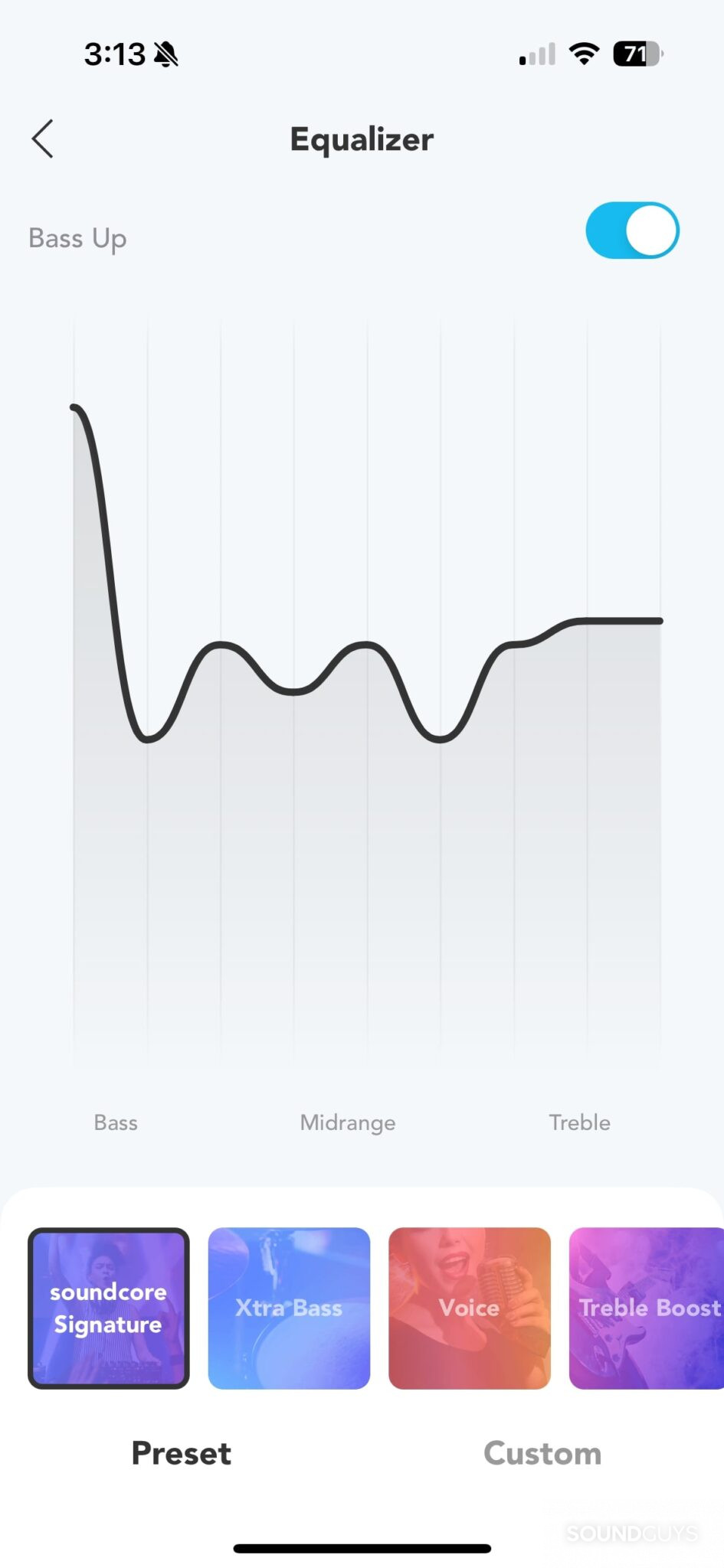Select the soundcore Signature preset

[x=109, y=1308]
